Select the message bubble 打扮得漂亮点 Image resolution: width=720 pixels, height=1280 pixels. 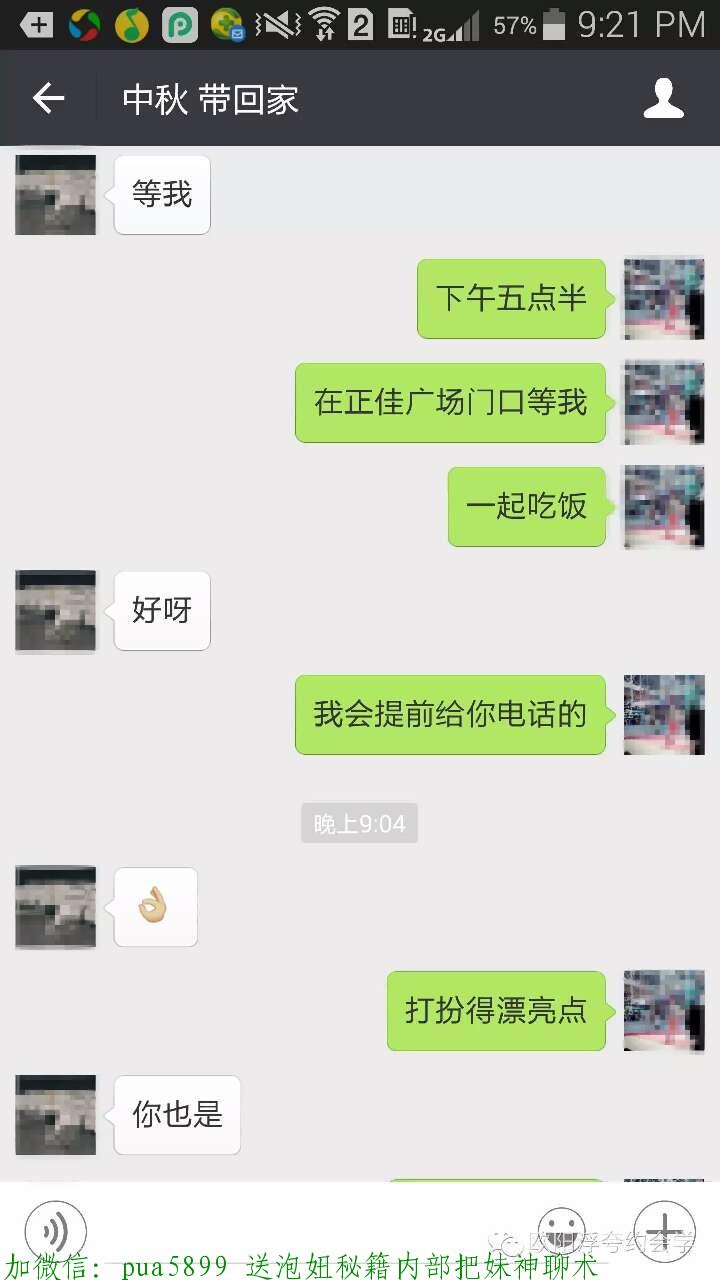[x=496, y=1011]
